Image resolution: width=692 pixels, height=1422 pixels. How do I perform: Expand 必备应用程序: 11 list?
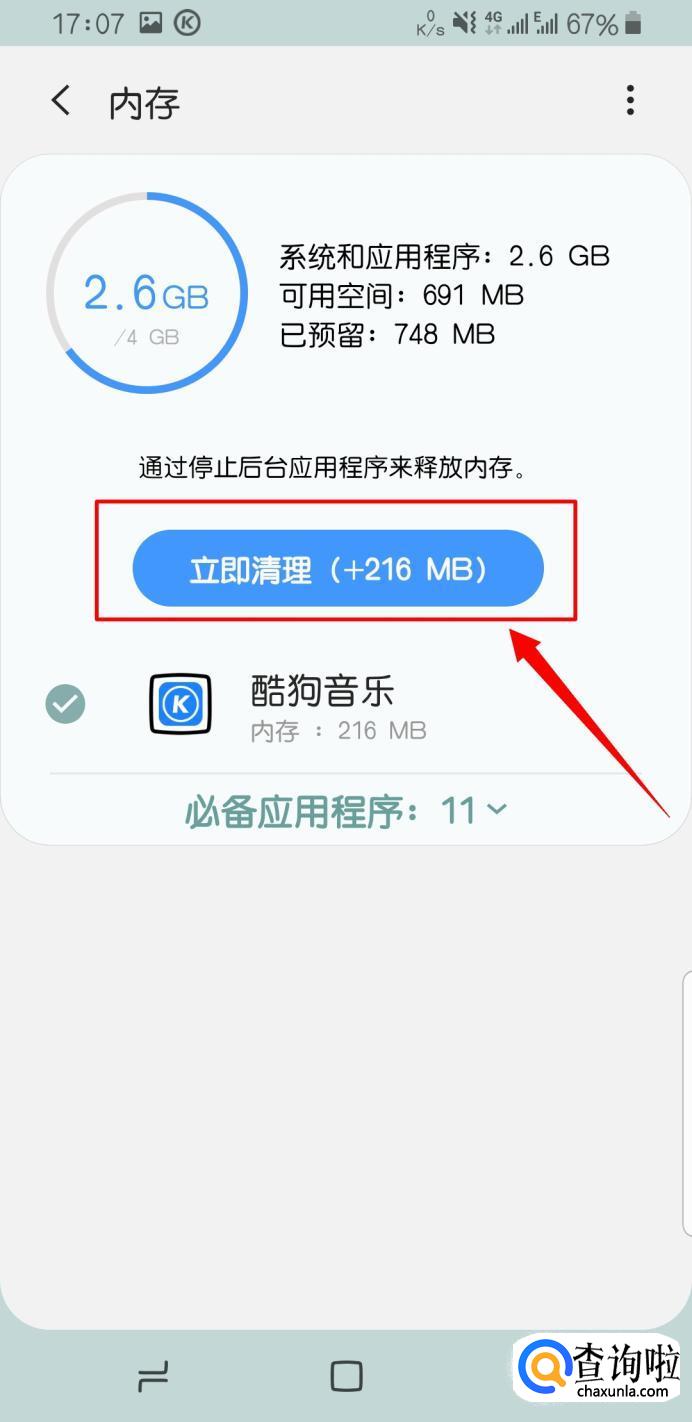pos(346,811)
